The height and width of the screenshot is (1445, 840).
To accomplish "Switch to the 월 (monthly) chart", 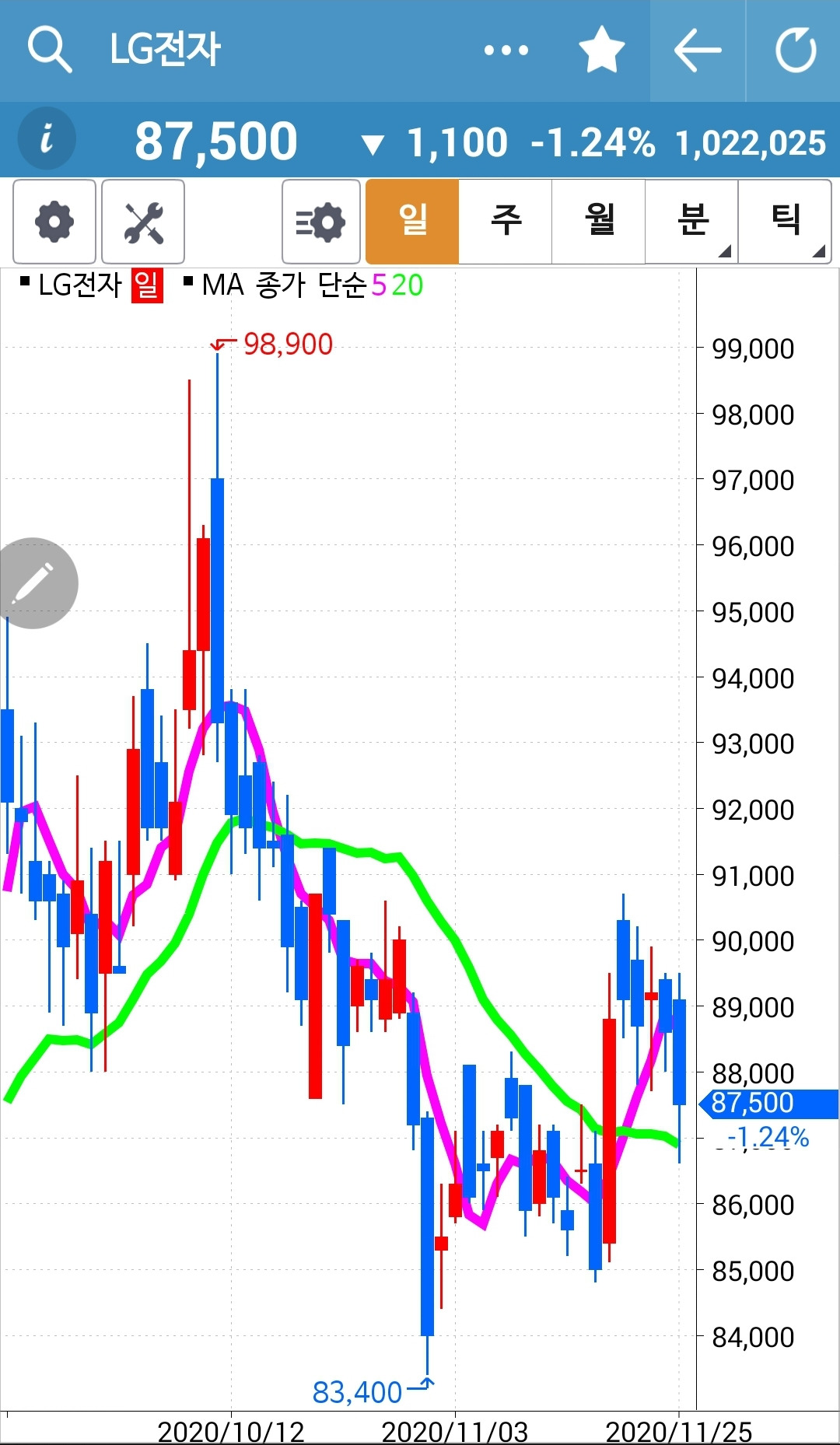I will coord(599,221).
